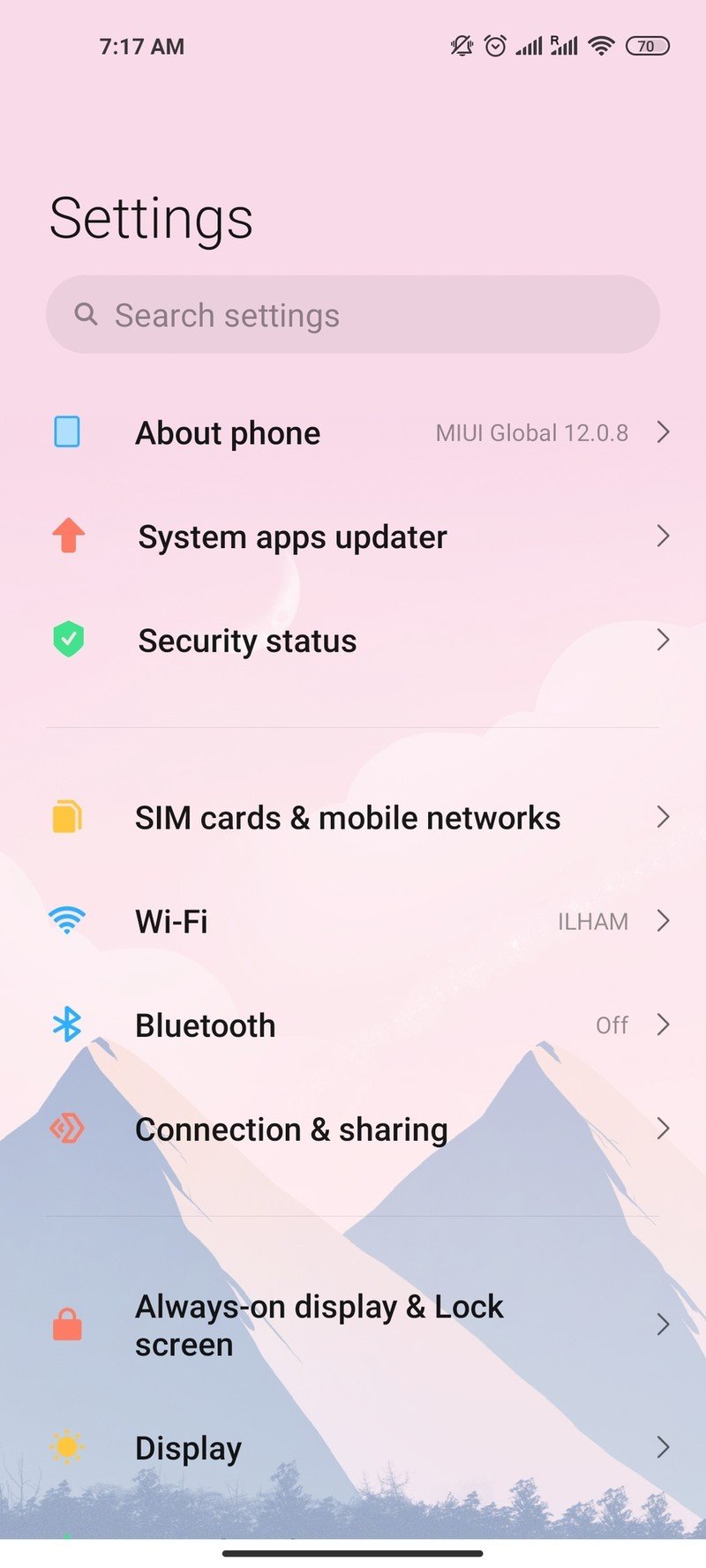Screen dimensions: 706x1568
Task: Click the Connection & sharing icon
Action: click(67, 1129)
